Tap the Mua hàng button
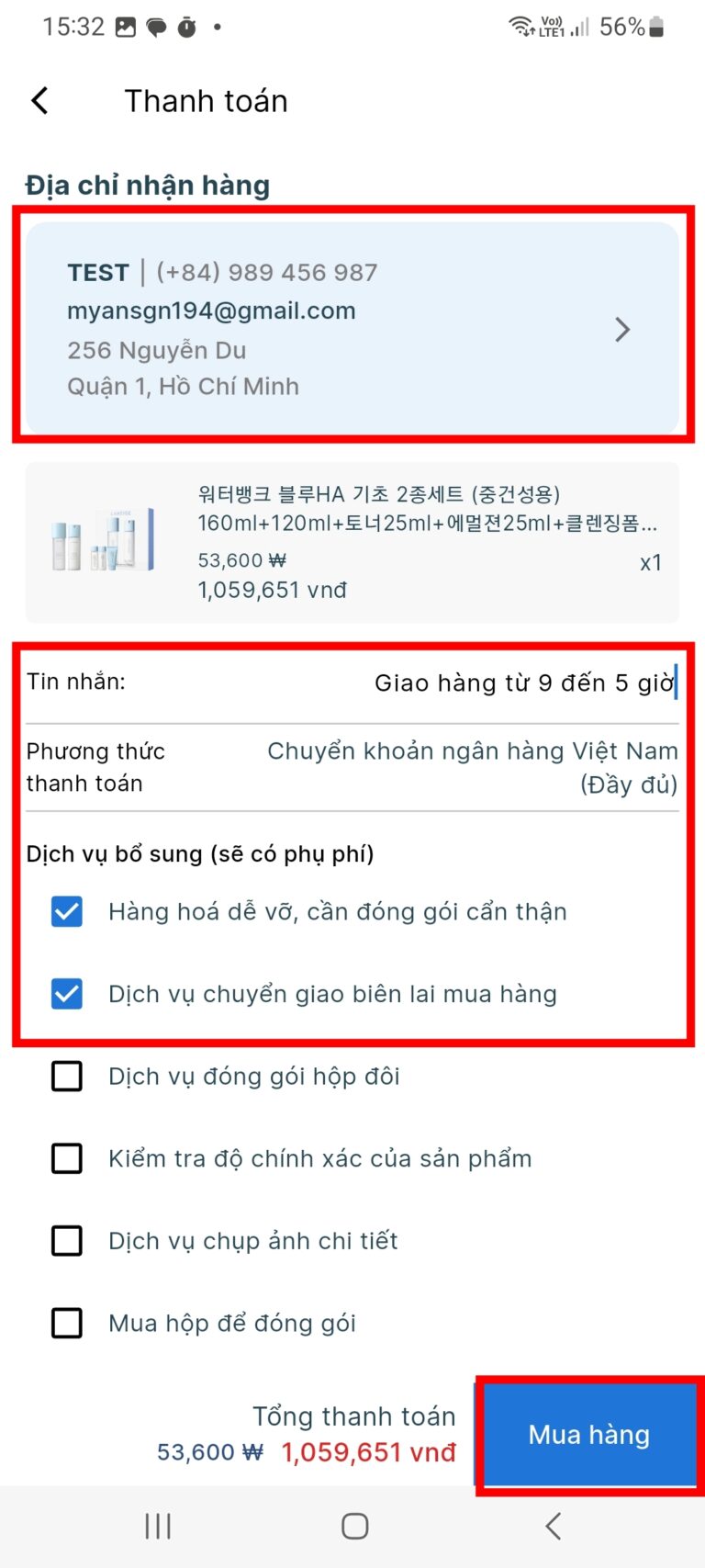The image size is (705, 1568). [588, 1435]
